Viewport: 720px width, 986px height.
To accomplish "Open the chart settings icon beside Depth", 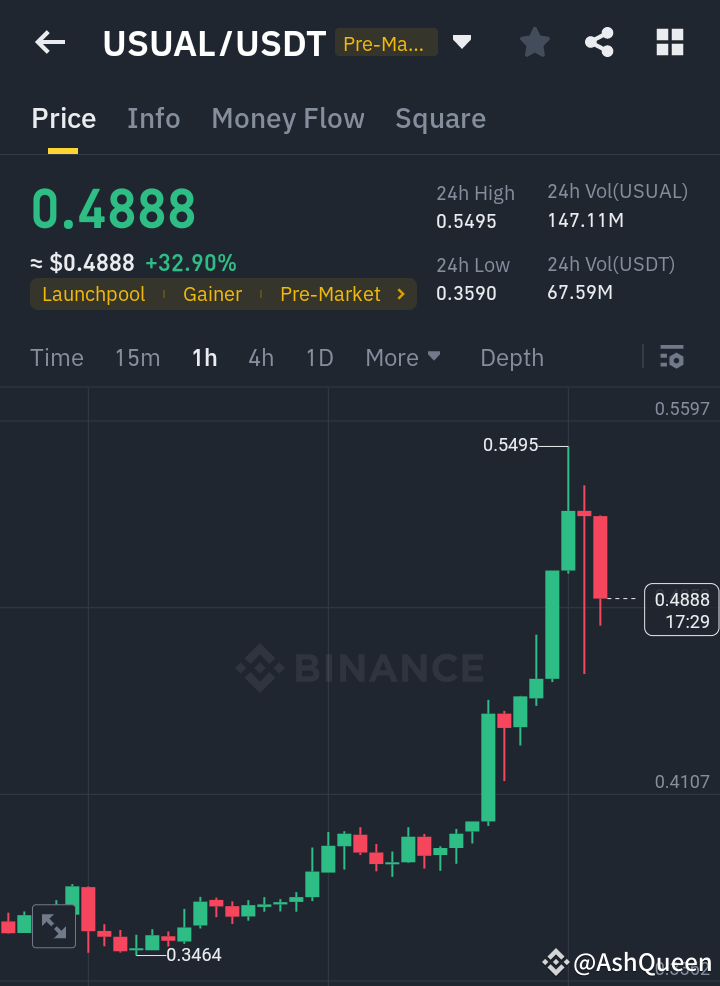I will point(671,357).
